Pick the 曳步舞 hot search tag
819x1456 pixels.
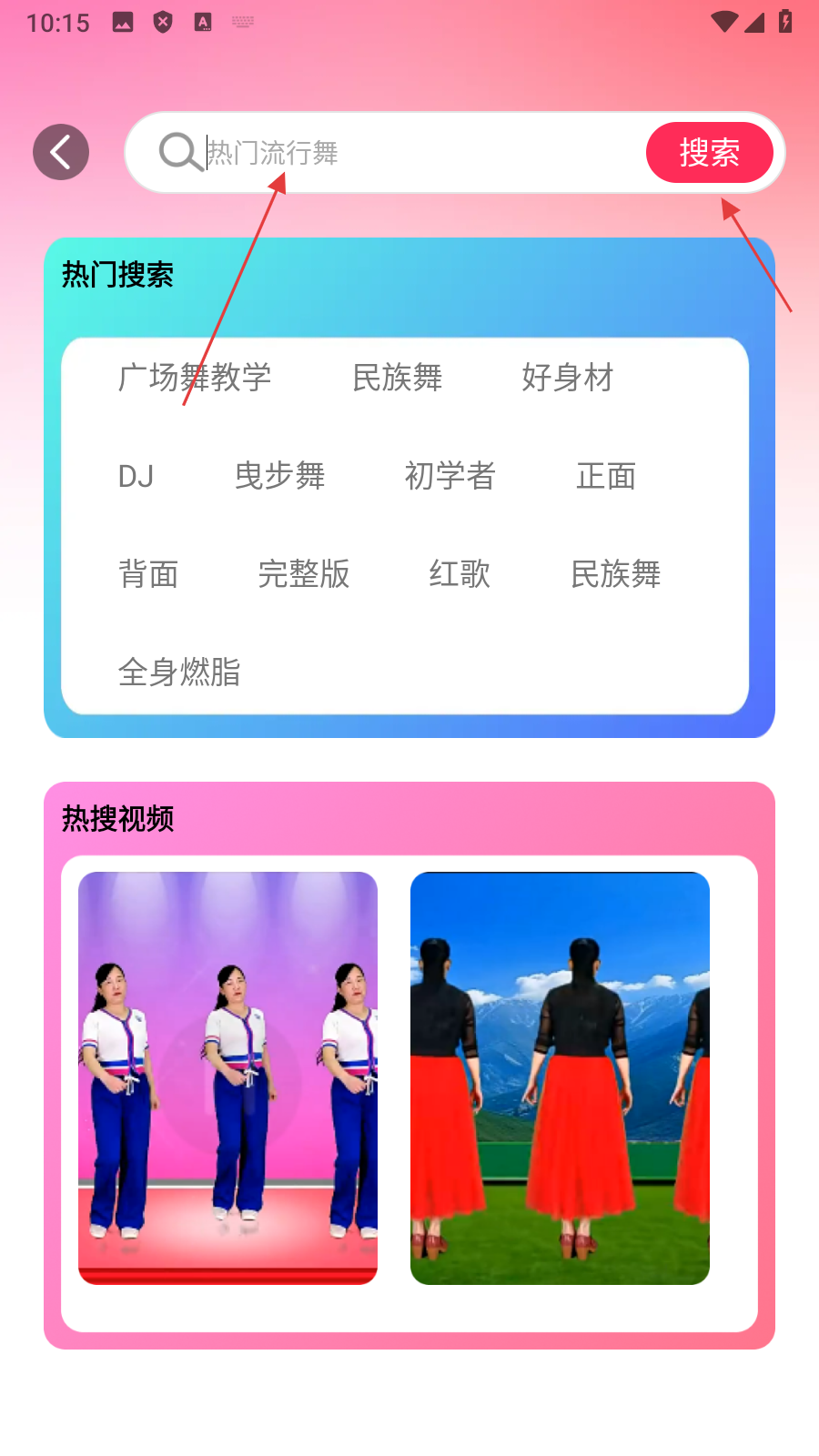pos(279,476)
